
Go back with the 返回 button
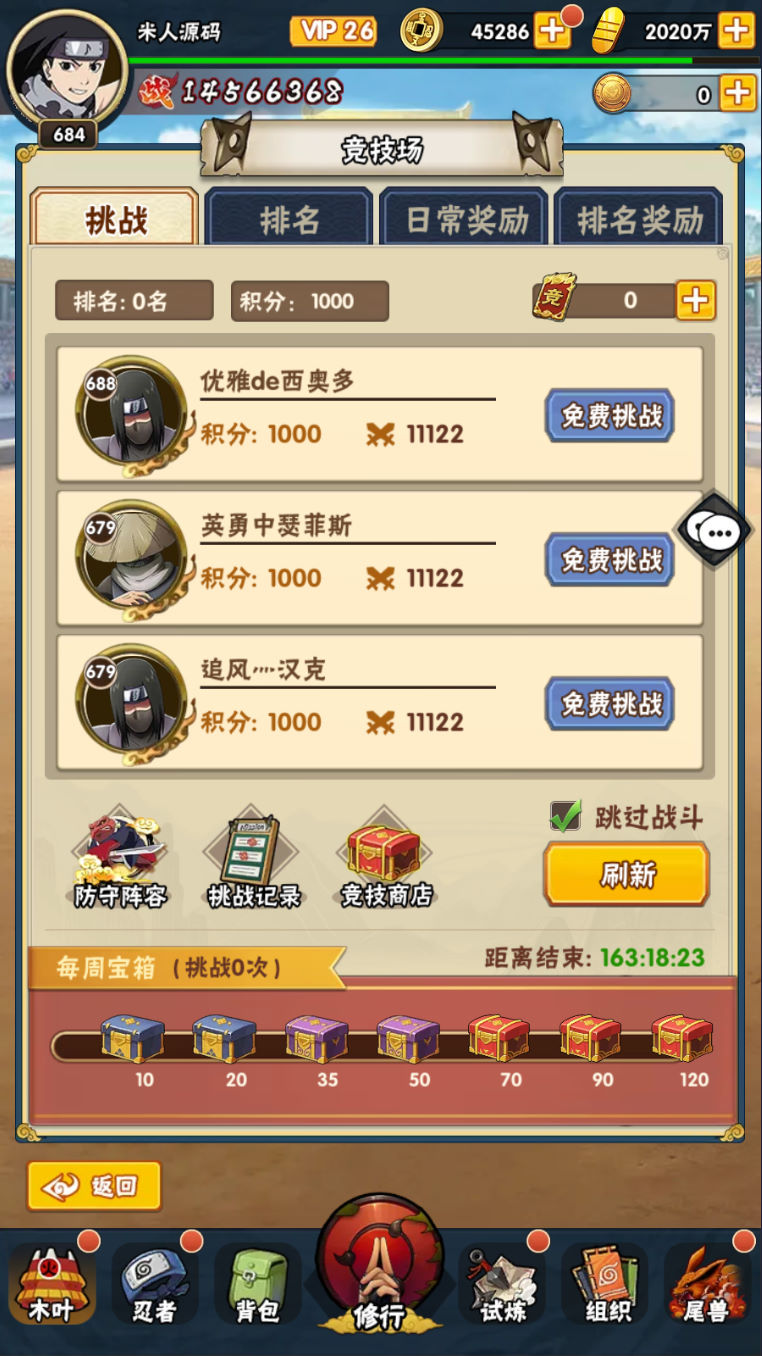tap(94, 1187)
